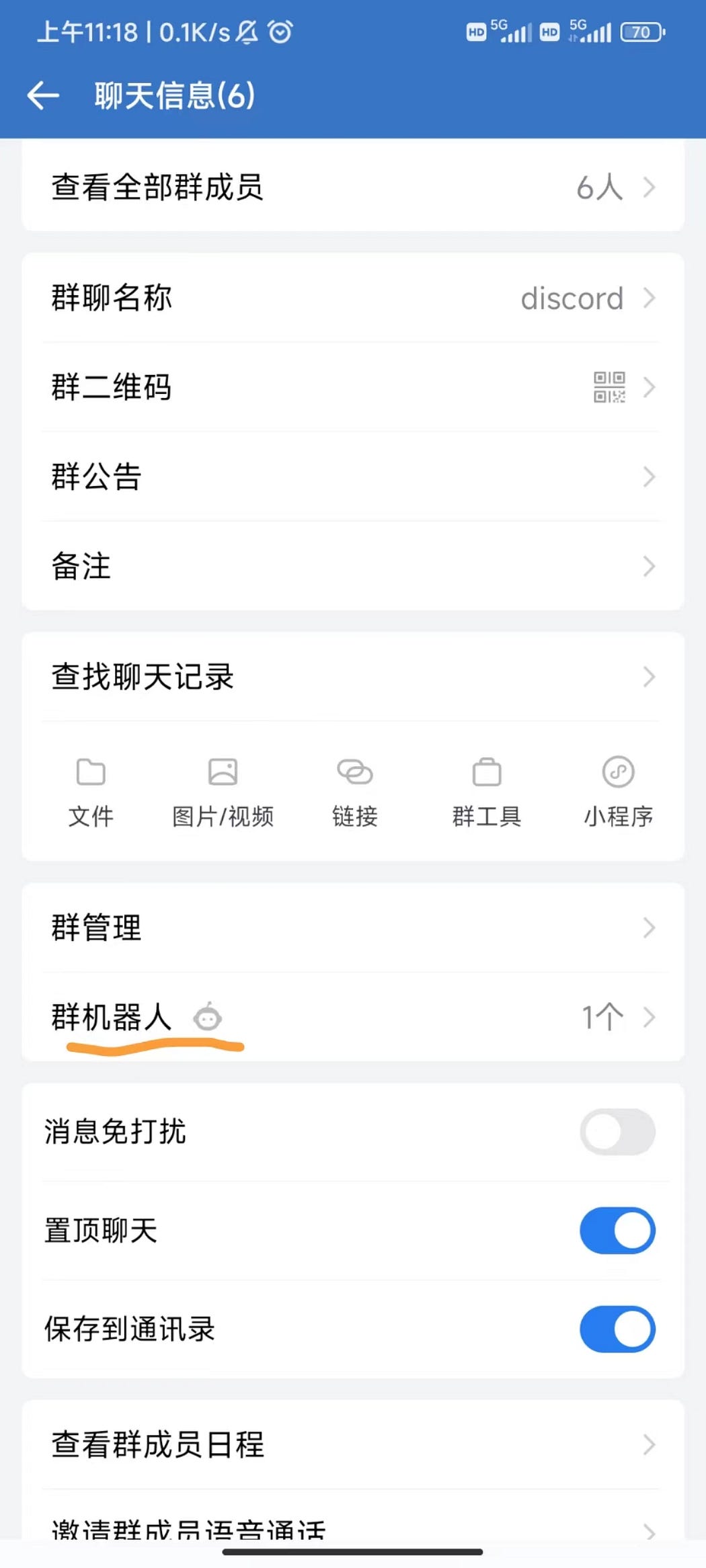Open the group robots row
Image resolution: width=706 pixels, height=1568 pixels.
pos(353,1017)
